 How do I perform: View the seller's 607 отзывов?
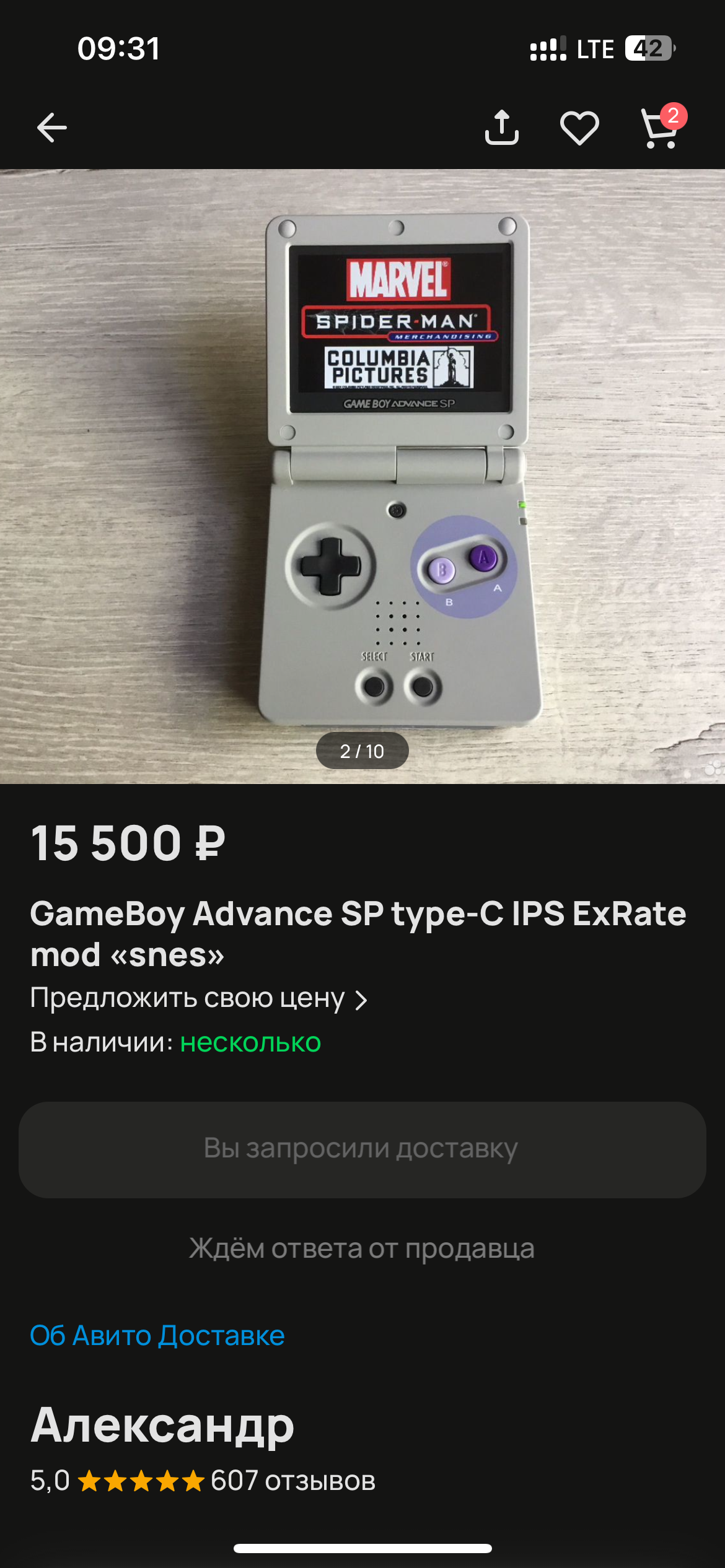click(x=292, y=1481)
